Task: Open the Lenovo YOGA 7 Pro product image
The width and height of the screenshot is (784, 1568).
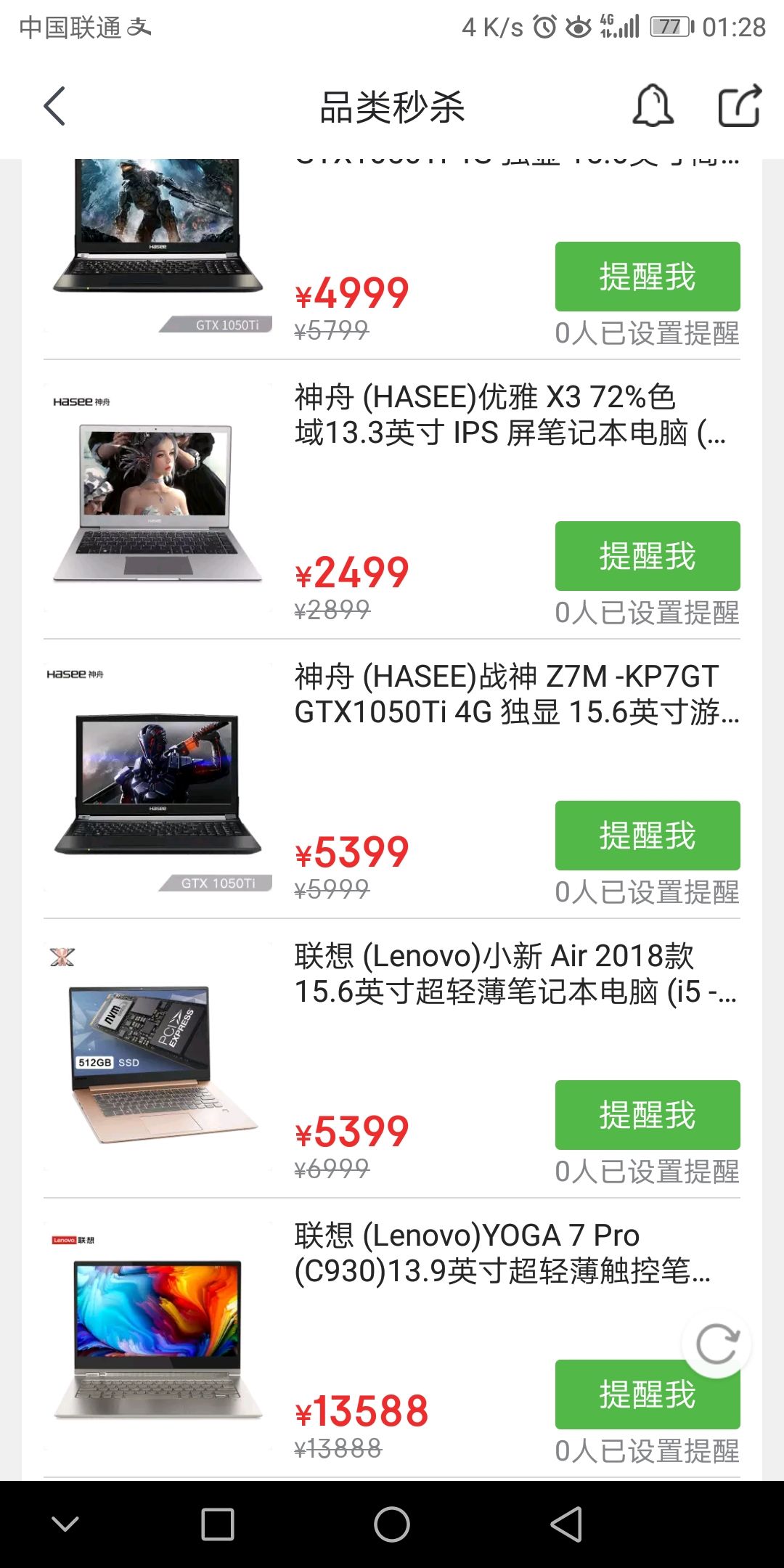Action: (160, 1336)
